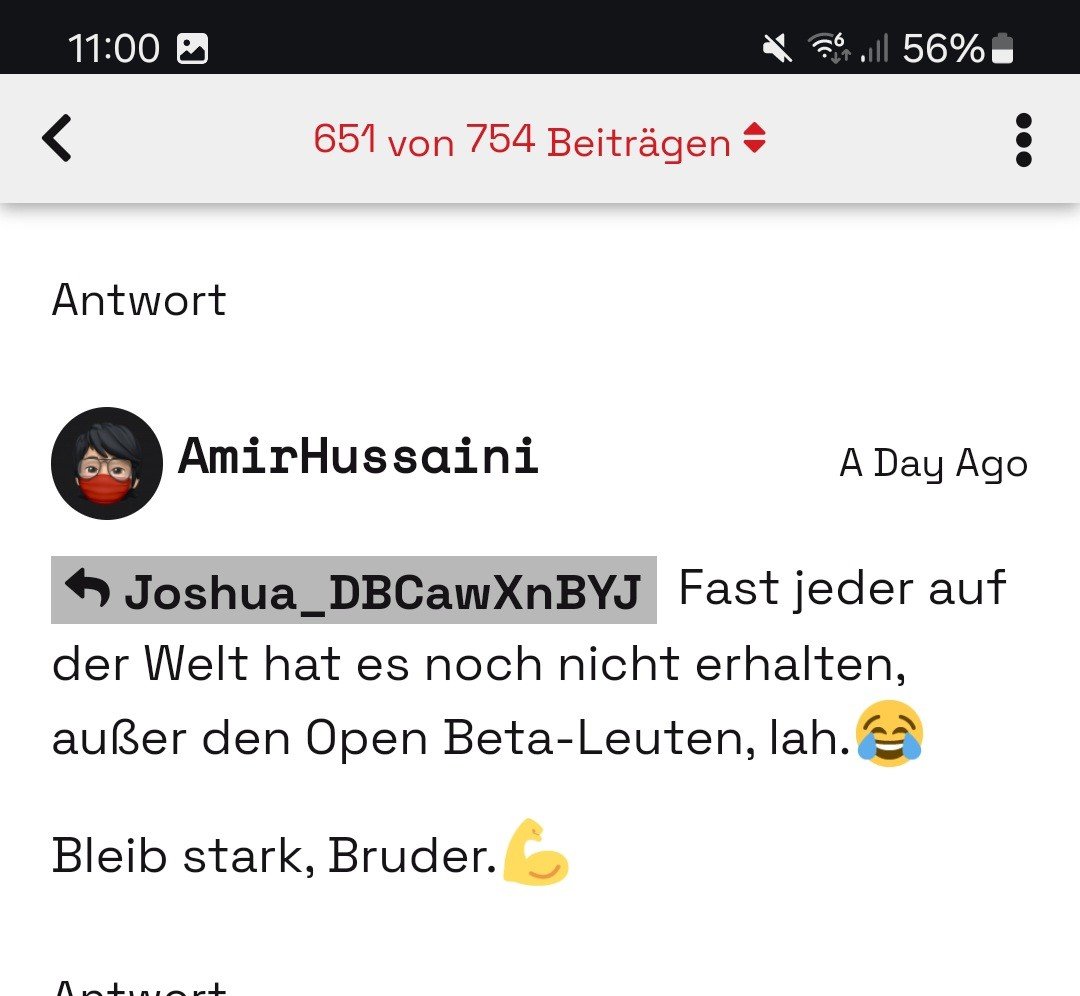Open AmirHussaini's username profile link
This screenshot has width=1080, height=996.
pos(358,458)
